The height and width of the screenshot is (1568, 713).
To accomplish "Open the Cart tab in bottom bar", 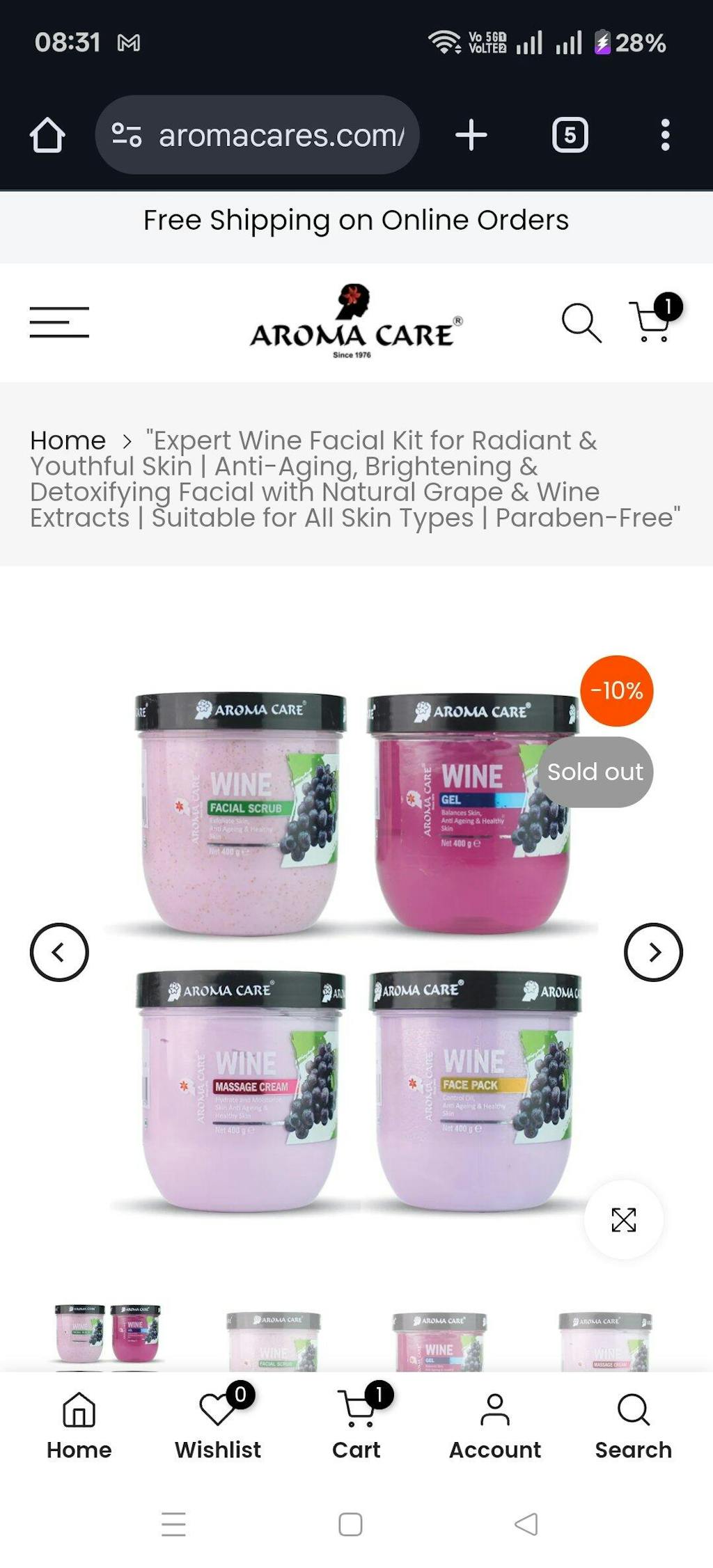I will pyautogui.click(x=356, y=1423).
